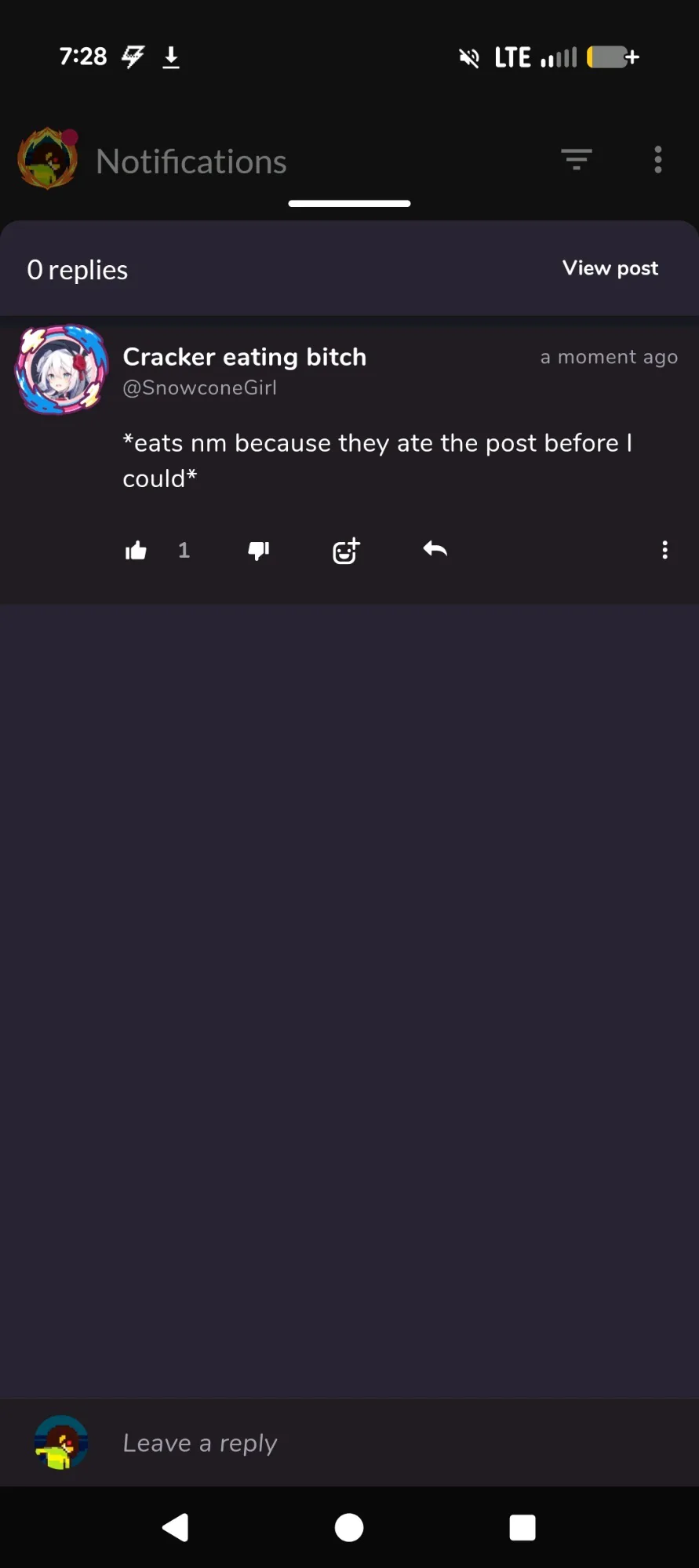Go to the home screen
The image size is (699, 1568).
click(x=349, y=1527)
